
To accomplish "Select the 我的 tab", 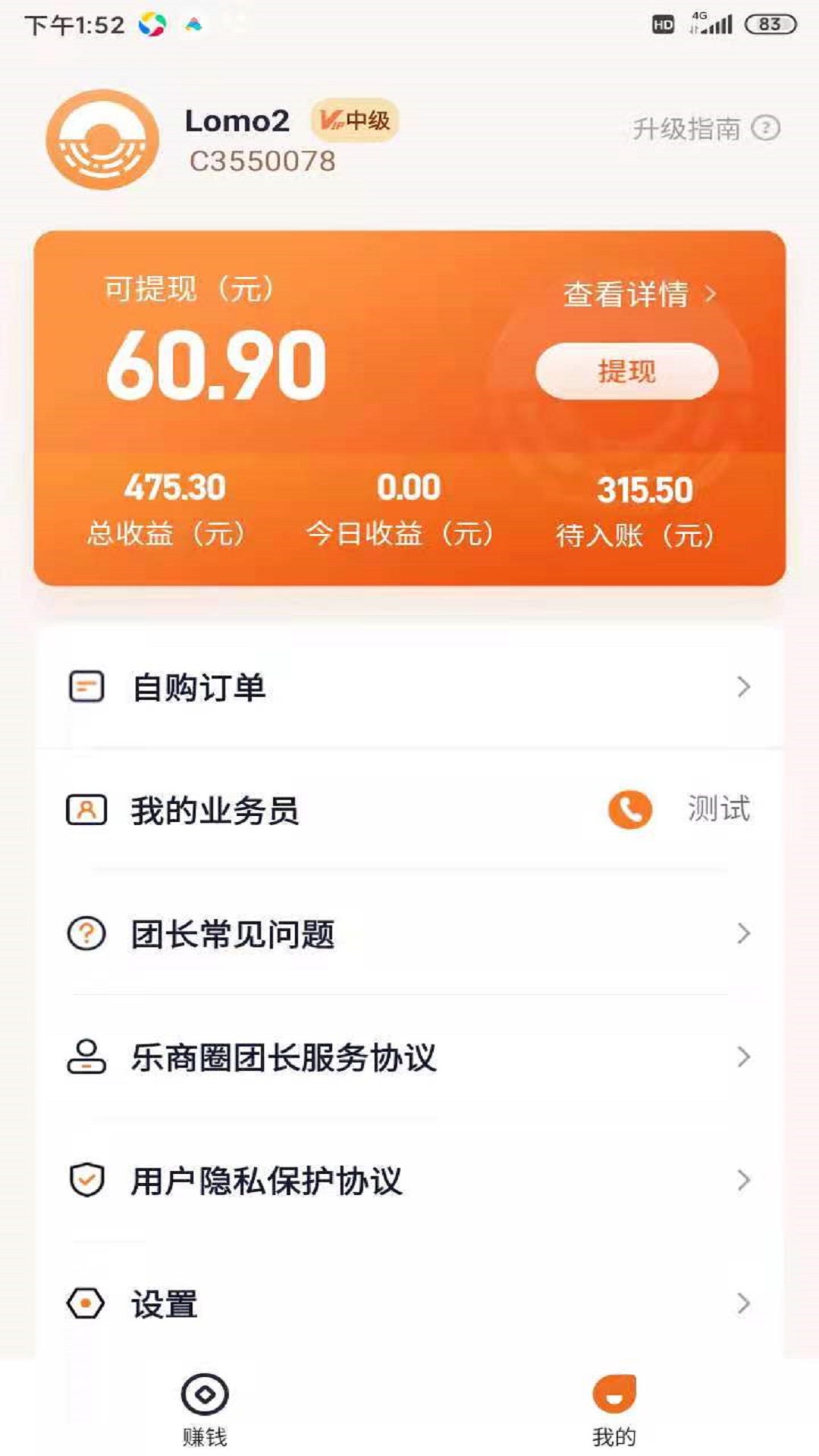I will click(613, 1408).
